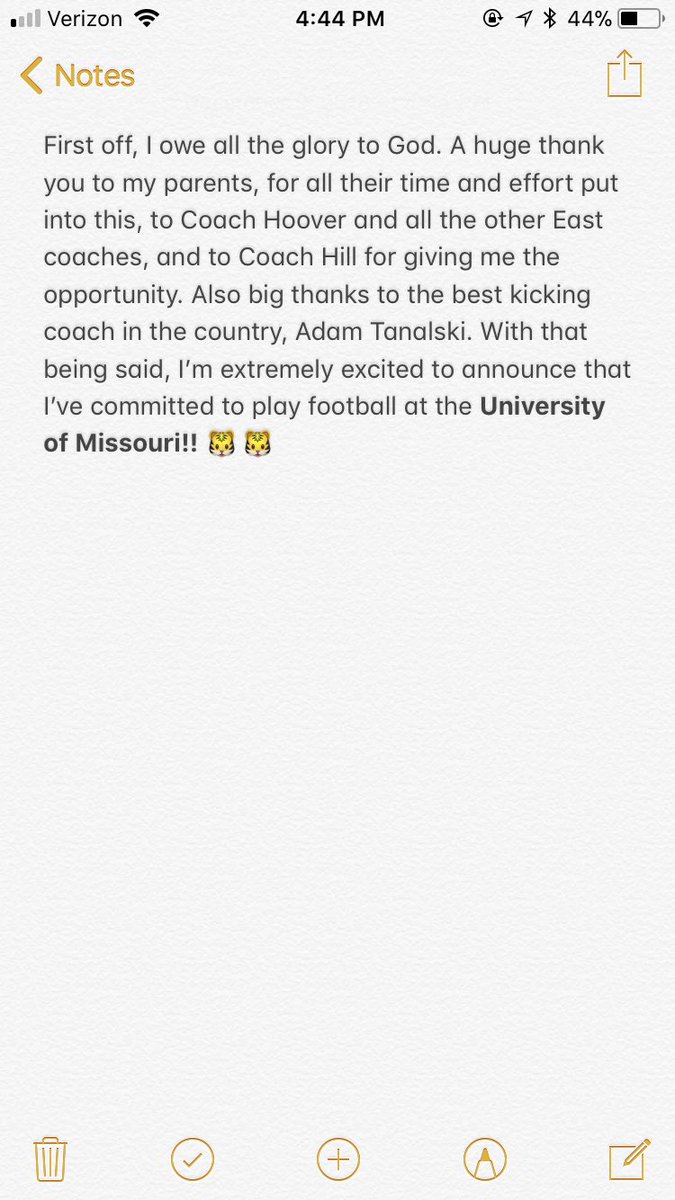Add a checklist to the note
675x1200 pixels.
[192, 1160]
